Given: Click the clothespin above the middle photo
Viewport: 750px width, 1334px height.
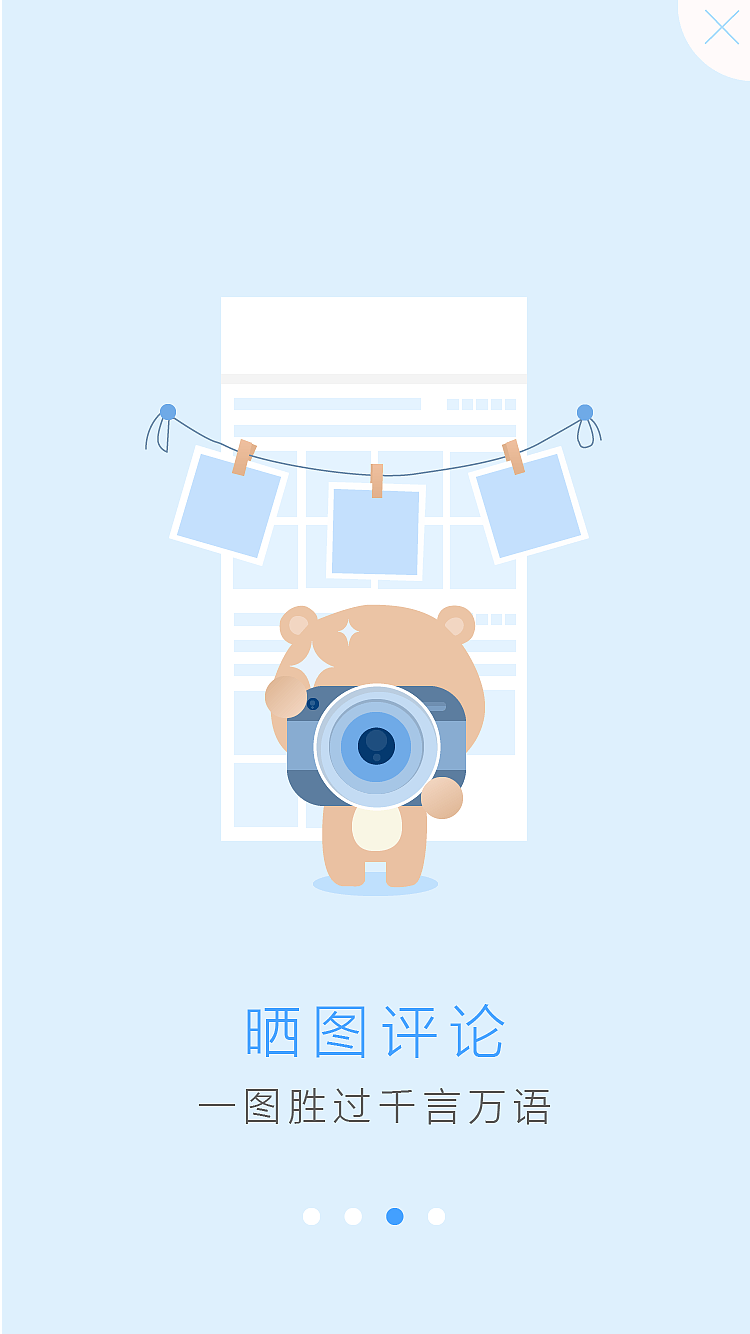Looking at the screenshot, I should point(375,478).
